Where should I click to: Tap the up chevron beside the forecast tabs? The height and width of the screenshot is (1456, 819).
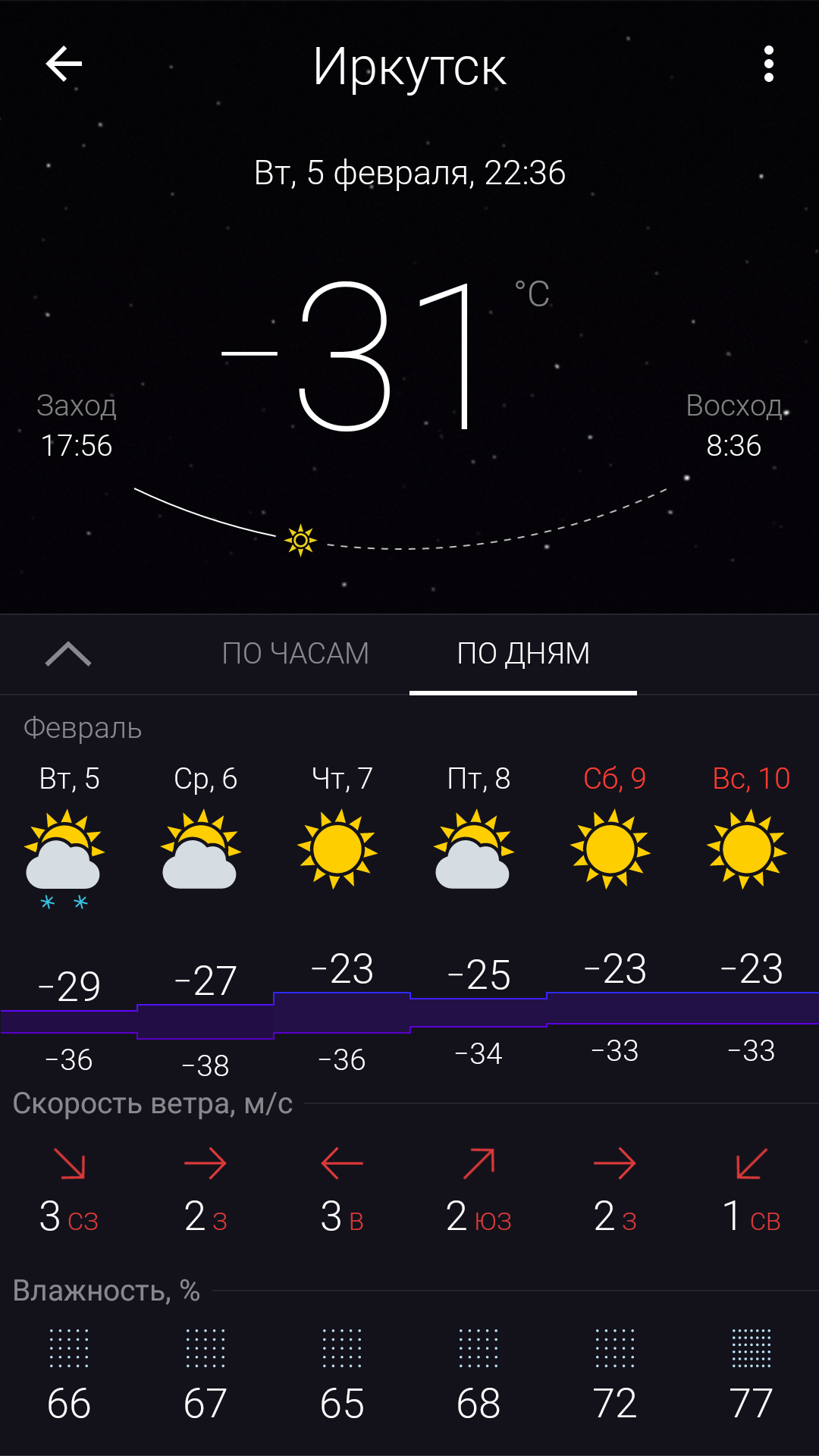68,654
